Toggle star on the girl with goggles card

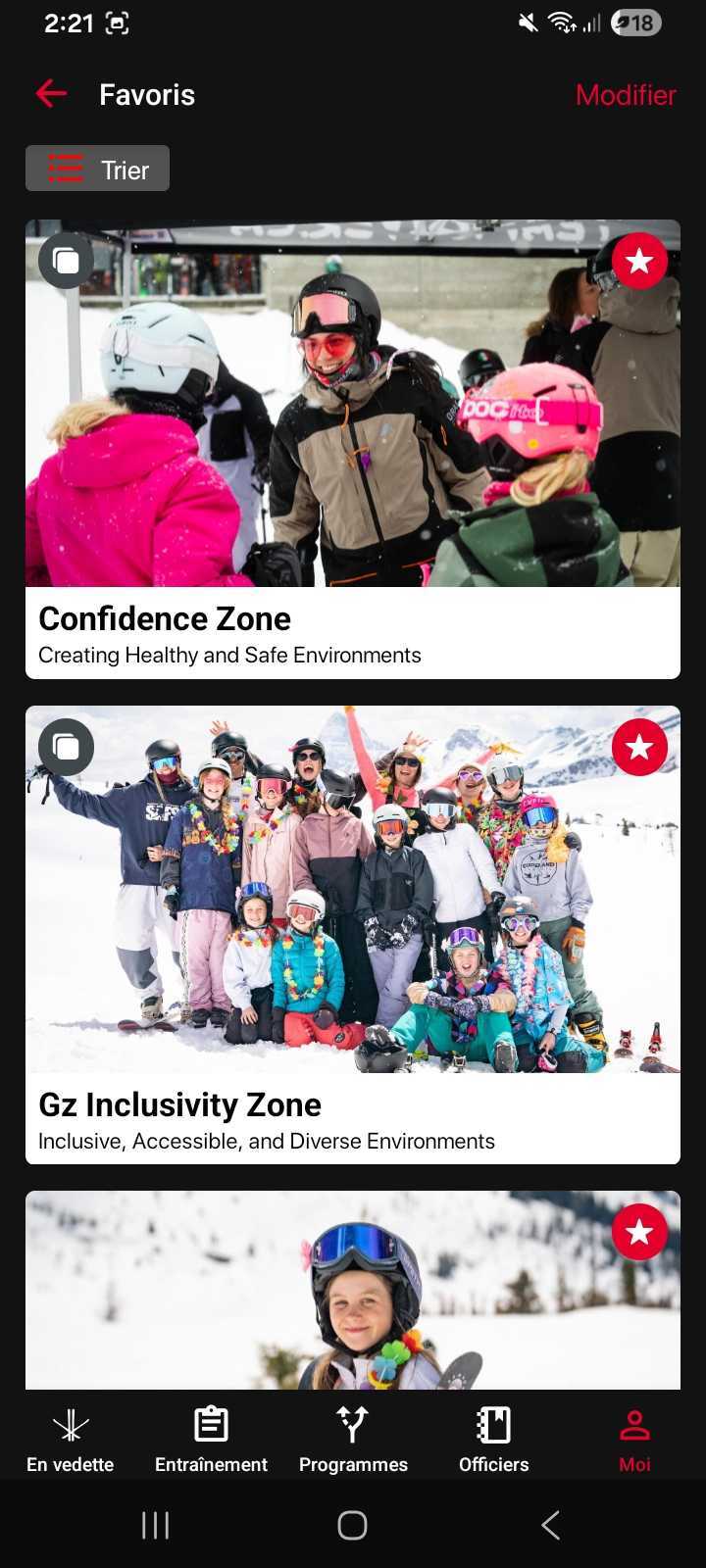(x=639, y=1232)
